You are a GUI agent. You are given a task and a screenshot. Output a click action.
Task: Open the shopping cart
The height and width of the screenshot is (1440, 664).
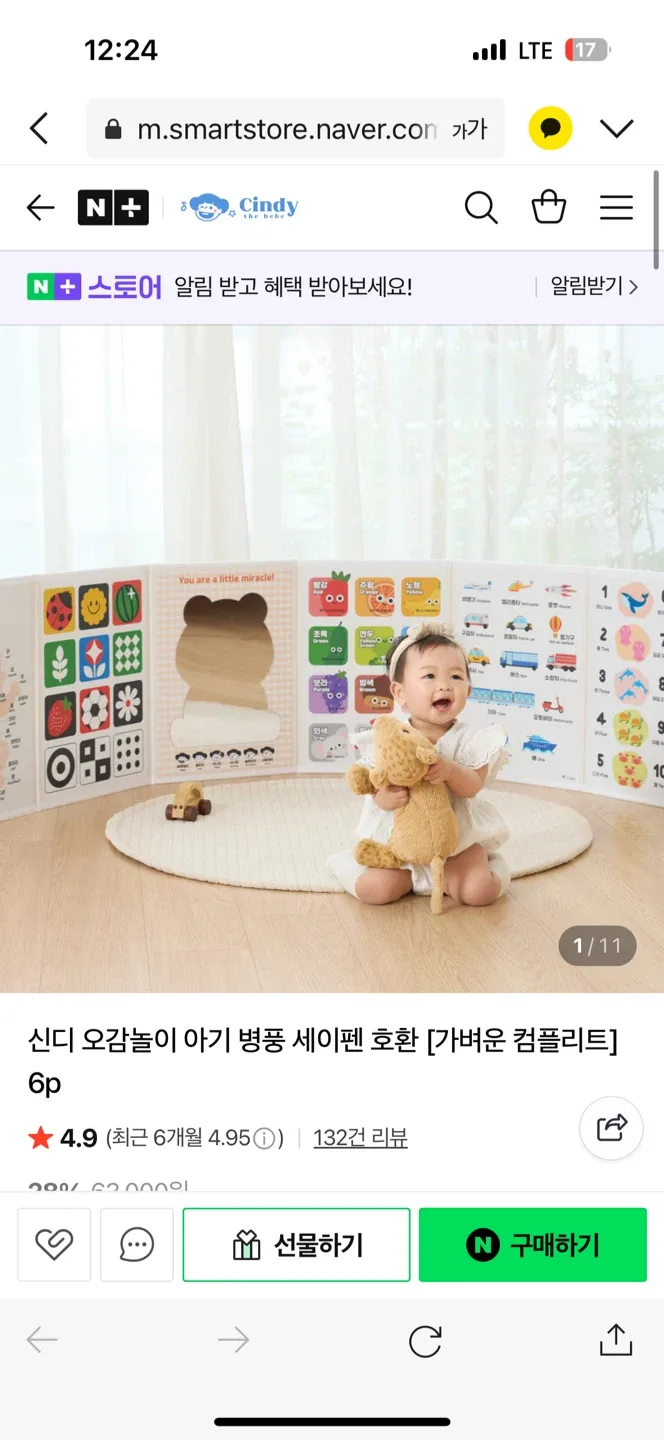tap(548, 207)
